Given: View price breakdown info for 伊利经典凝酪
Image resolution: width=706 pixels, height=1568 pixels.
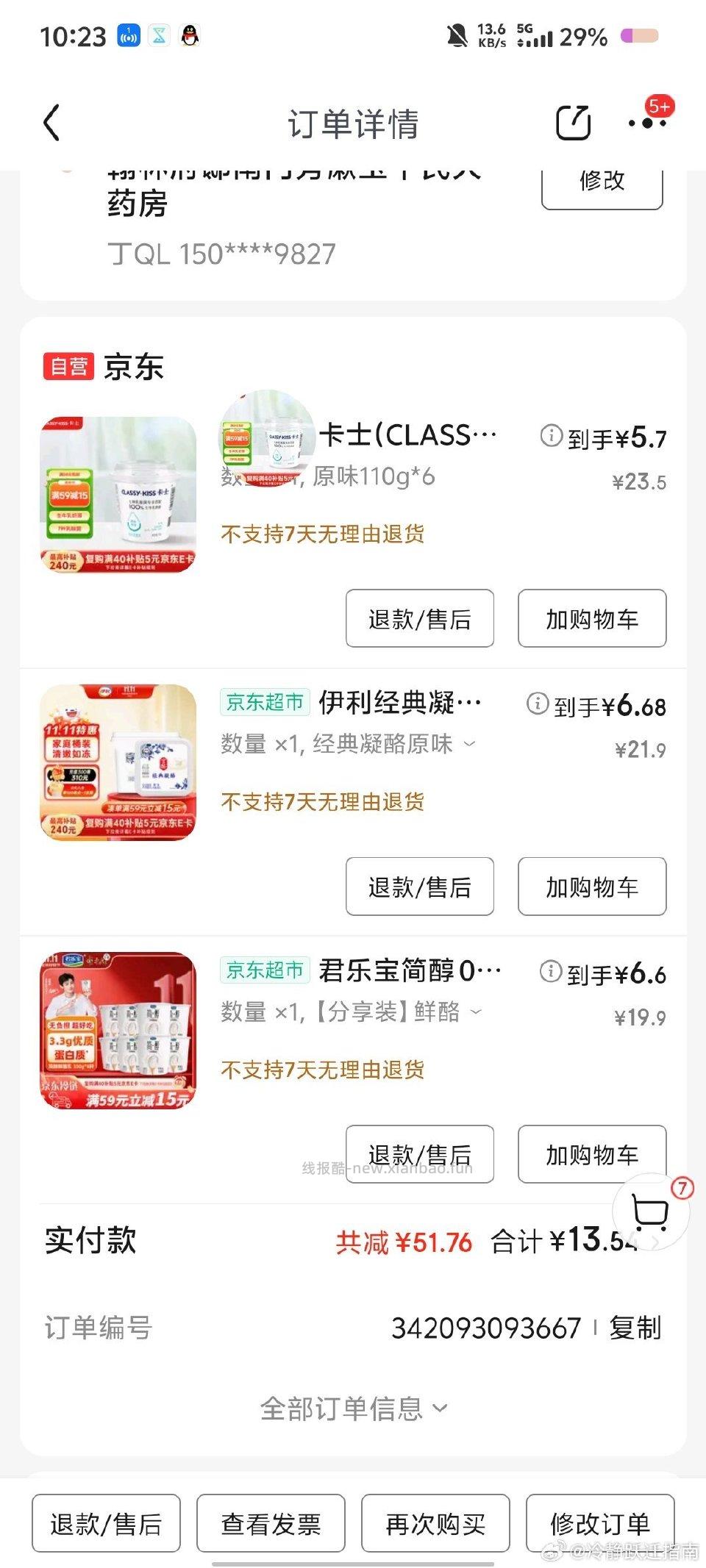Looking at the screenshot, I should click(x=538, y=704).
